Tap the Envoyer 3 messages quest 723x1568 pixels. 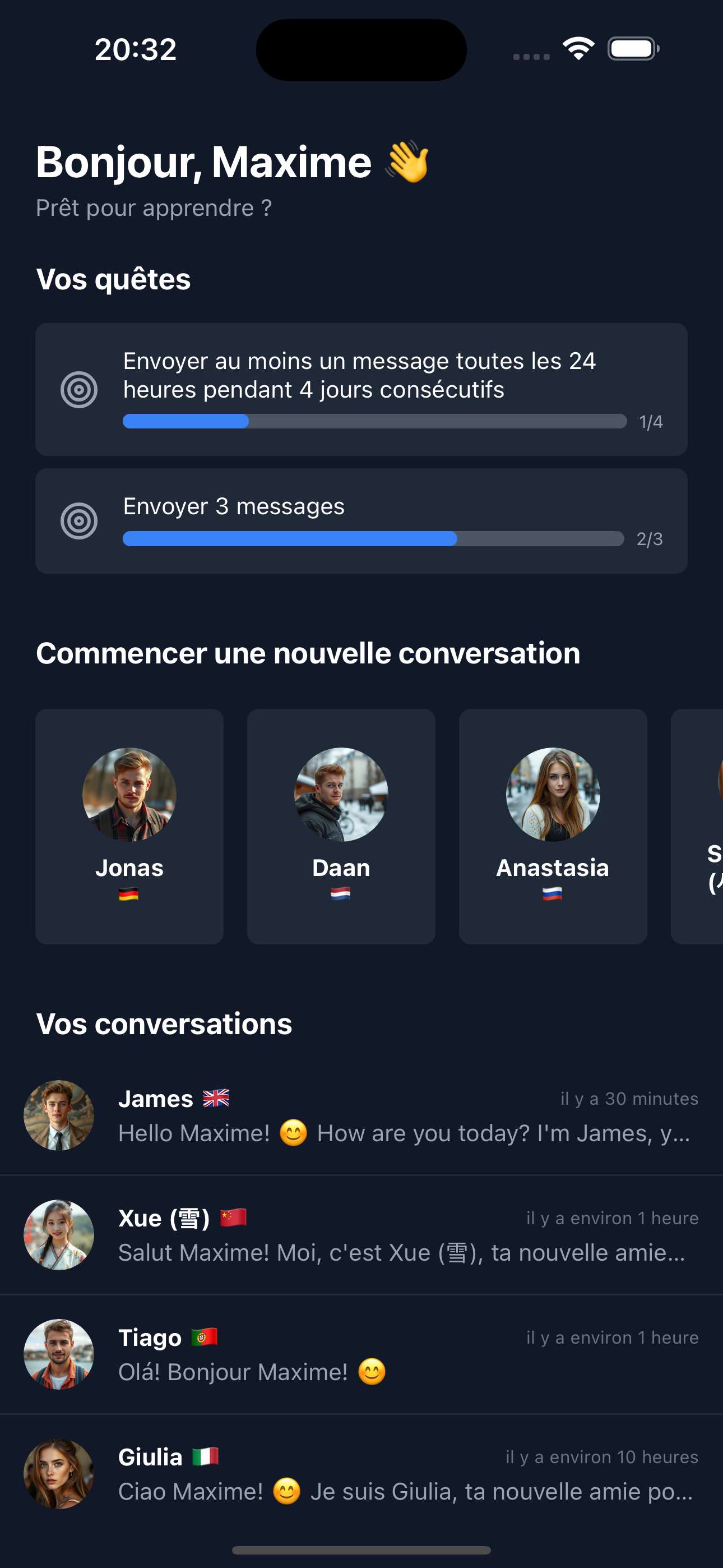361,521
